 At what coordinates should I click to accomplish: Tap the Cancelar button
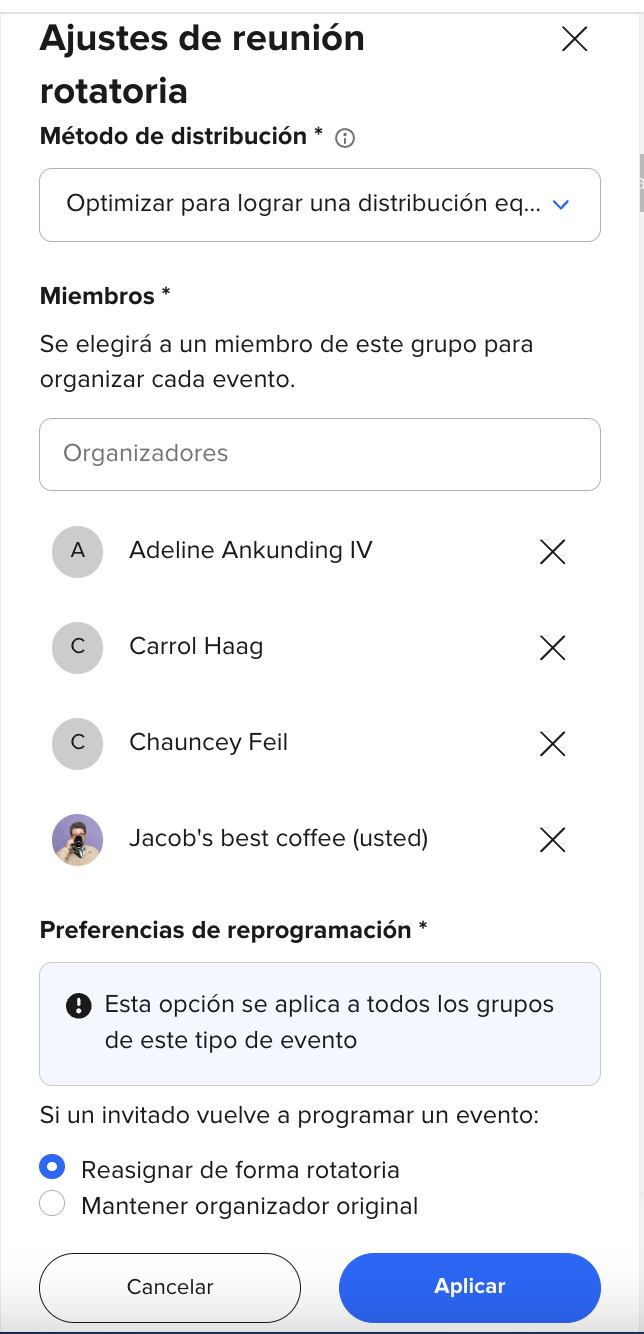pyautogui.click(x=170, y=1288)
